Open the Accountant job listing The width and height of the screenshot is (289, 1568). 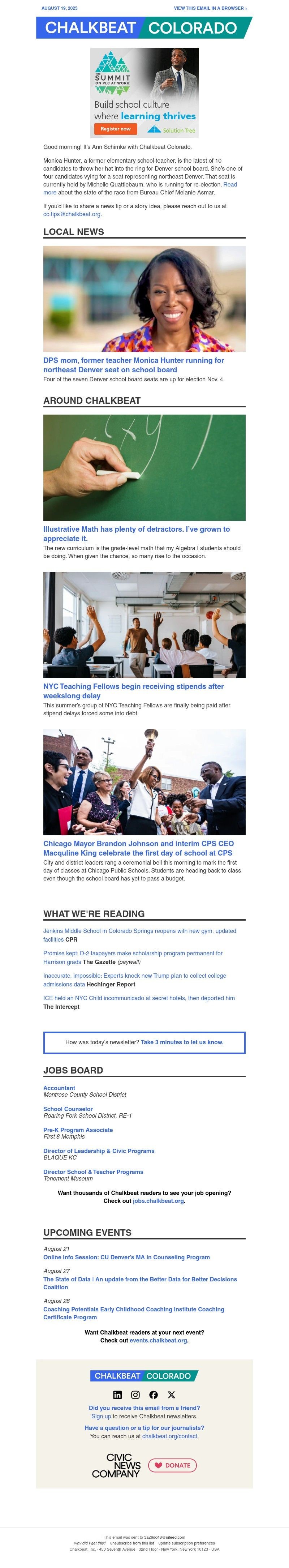59,1088
